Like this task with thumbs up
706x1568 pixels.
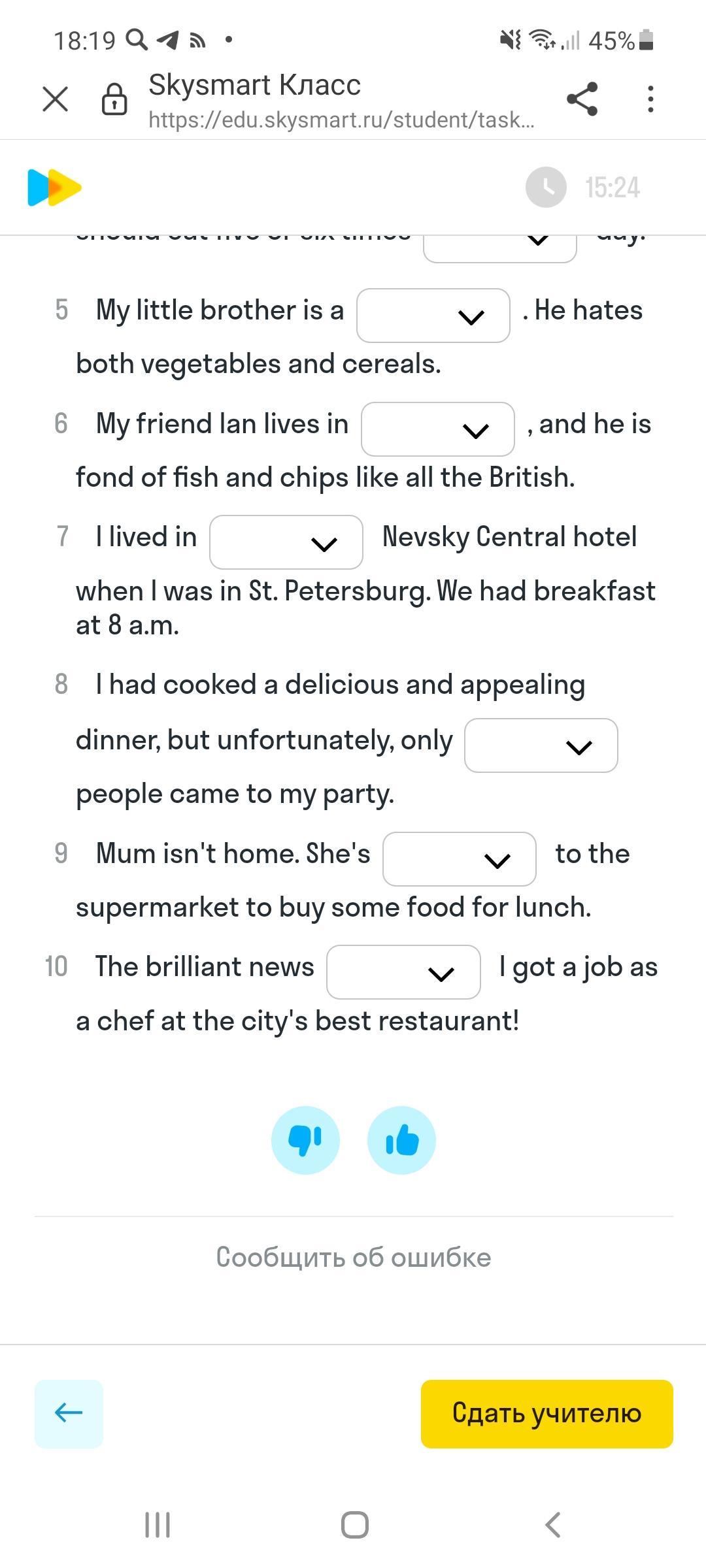tap(401, 1140)
